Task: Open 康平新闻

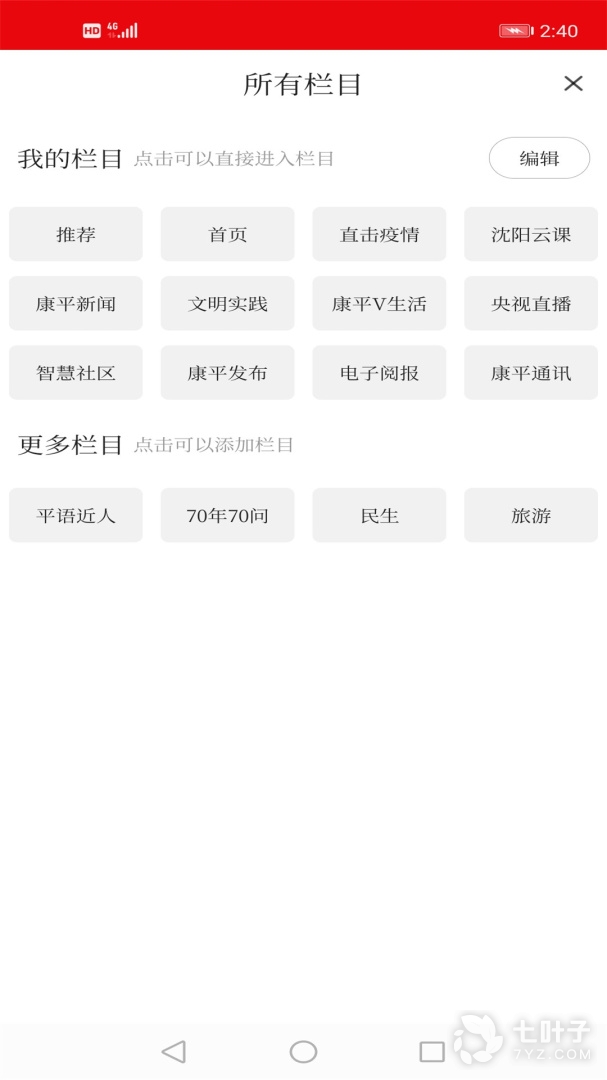Action: point(76,304)
